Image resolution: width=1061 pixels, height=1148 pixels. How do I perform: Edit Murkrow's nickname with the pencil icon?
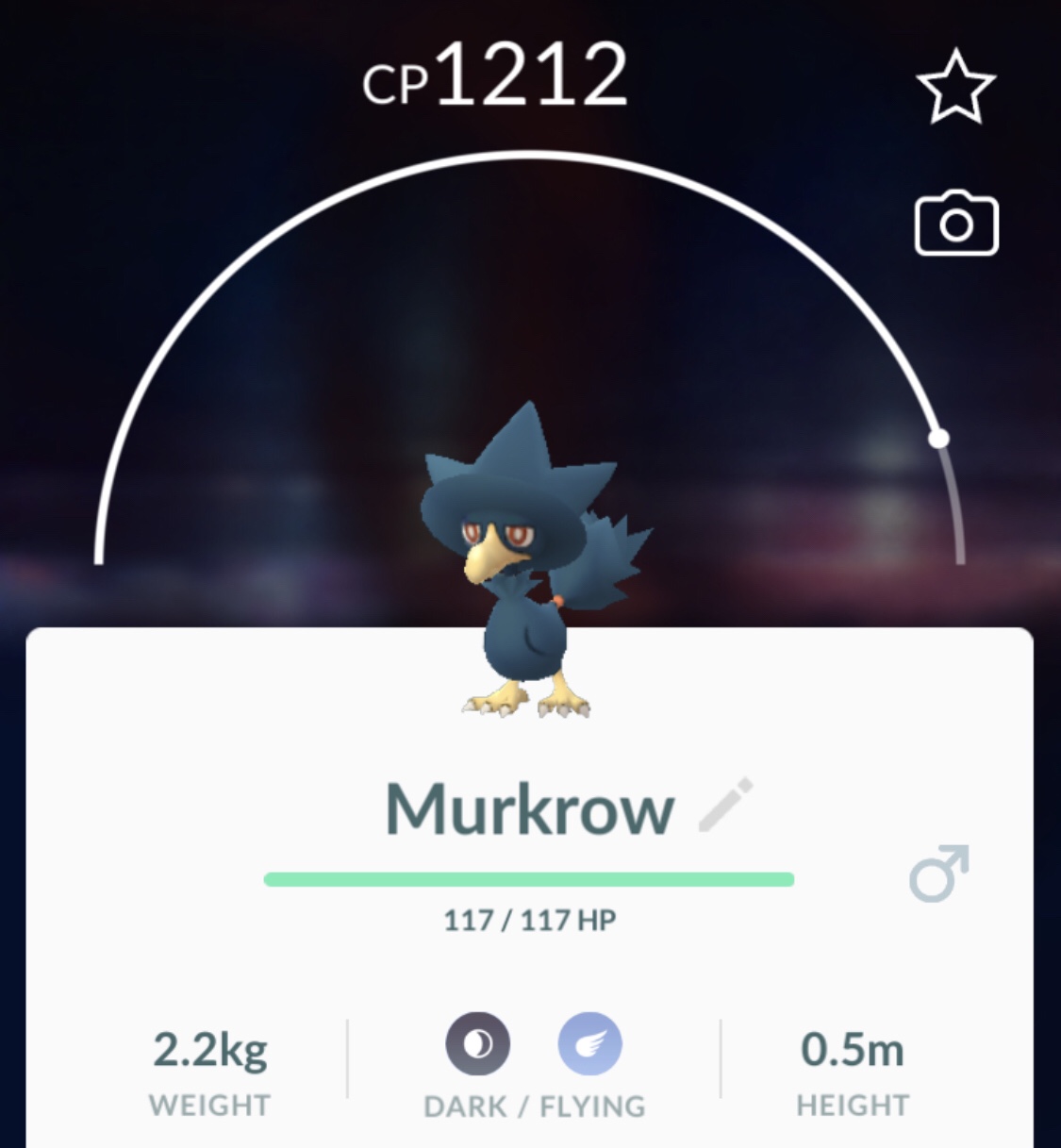(725, 805)
